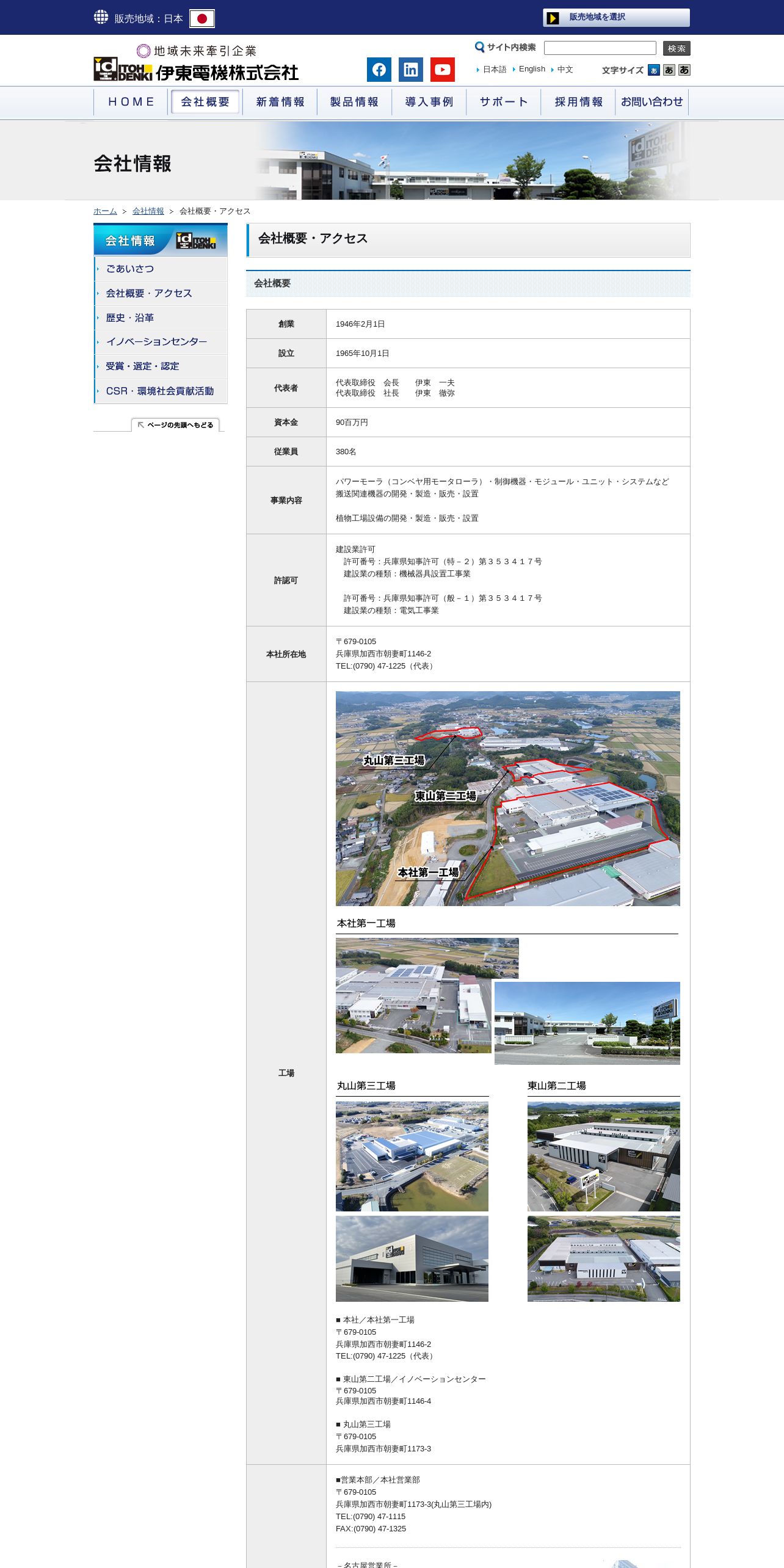Tap the 検索 search button
The width and height of the screenshot is (784, 1568).
pos(676,48)
